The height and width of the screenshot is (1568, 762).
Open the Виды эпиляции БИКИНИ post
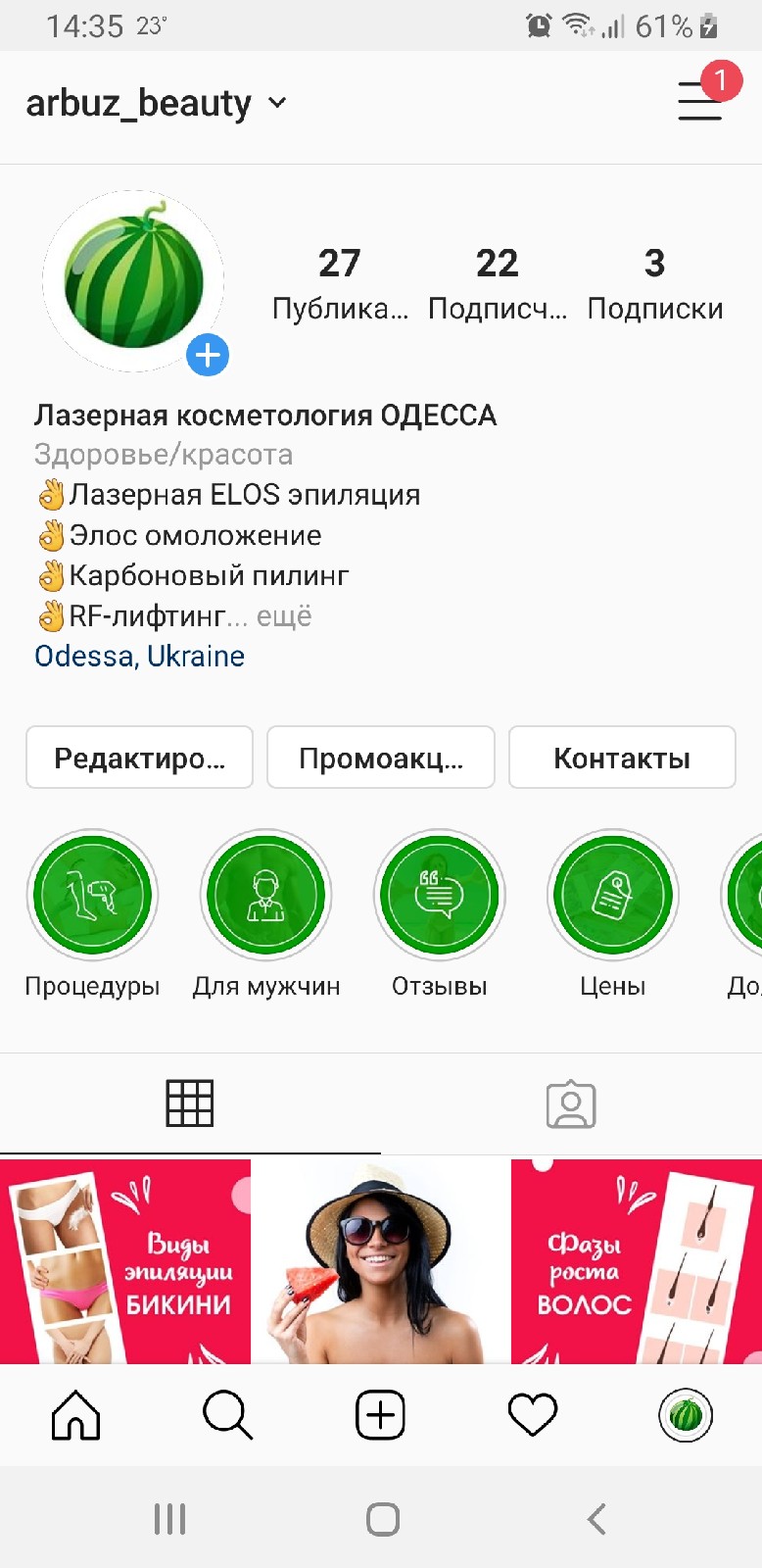(125, 1262)
